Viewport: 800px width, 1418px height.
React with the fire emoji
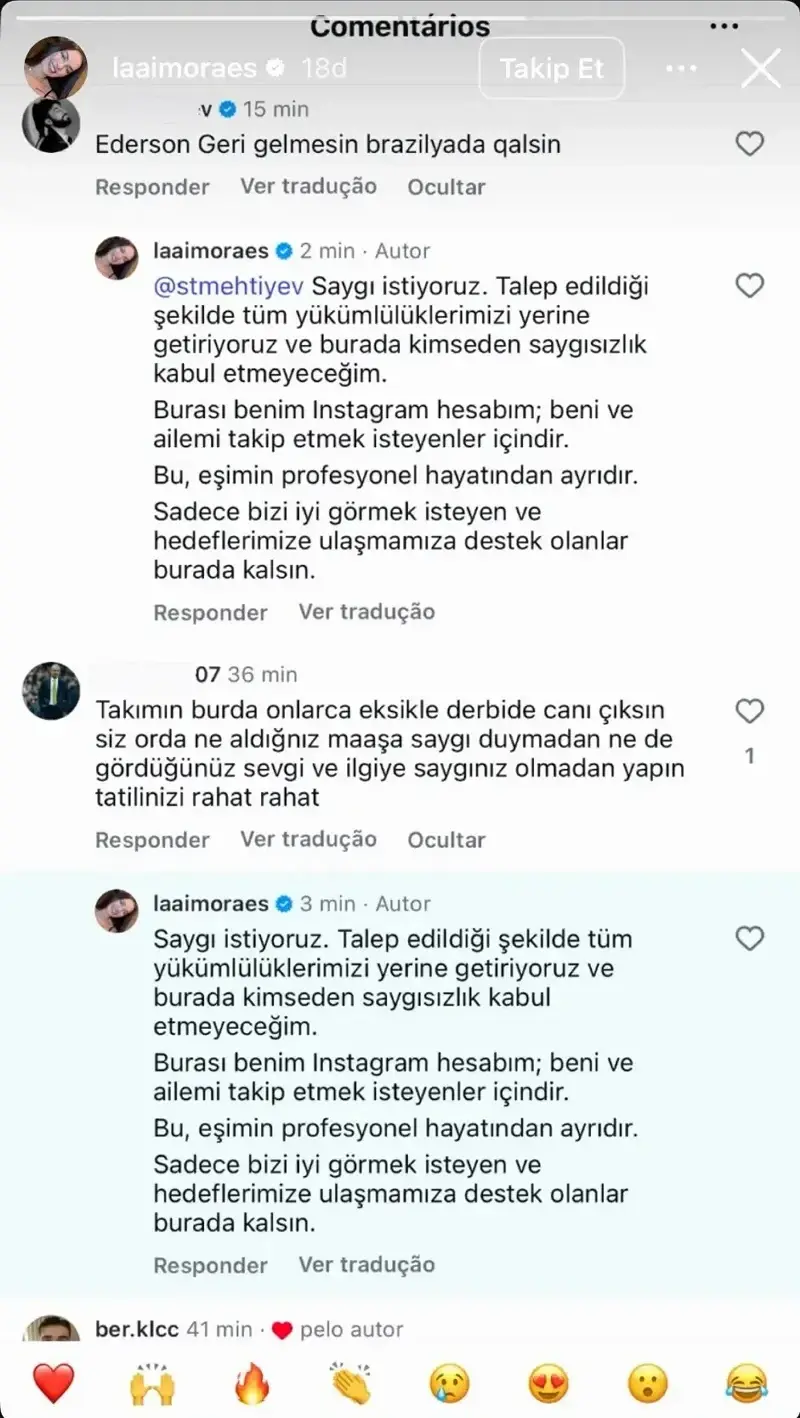pyautogui.click(x=252, y=1384)
